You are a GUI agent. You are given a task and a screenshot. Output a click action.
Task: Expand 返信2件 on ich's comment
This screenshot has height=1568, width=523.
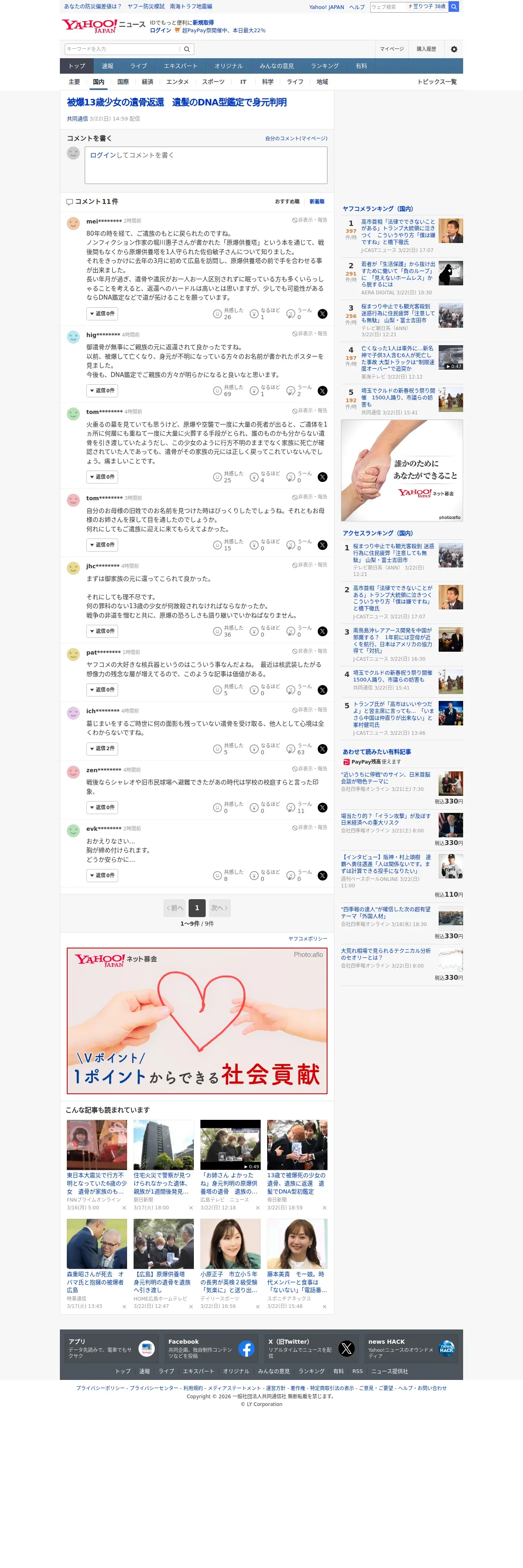pos(102,749)
